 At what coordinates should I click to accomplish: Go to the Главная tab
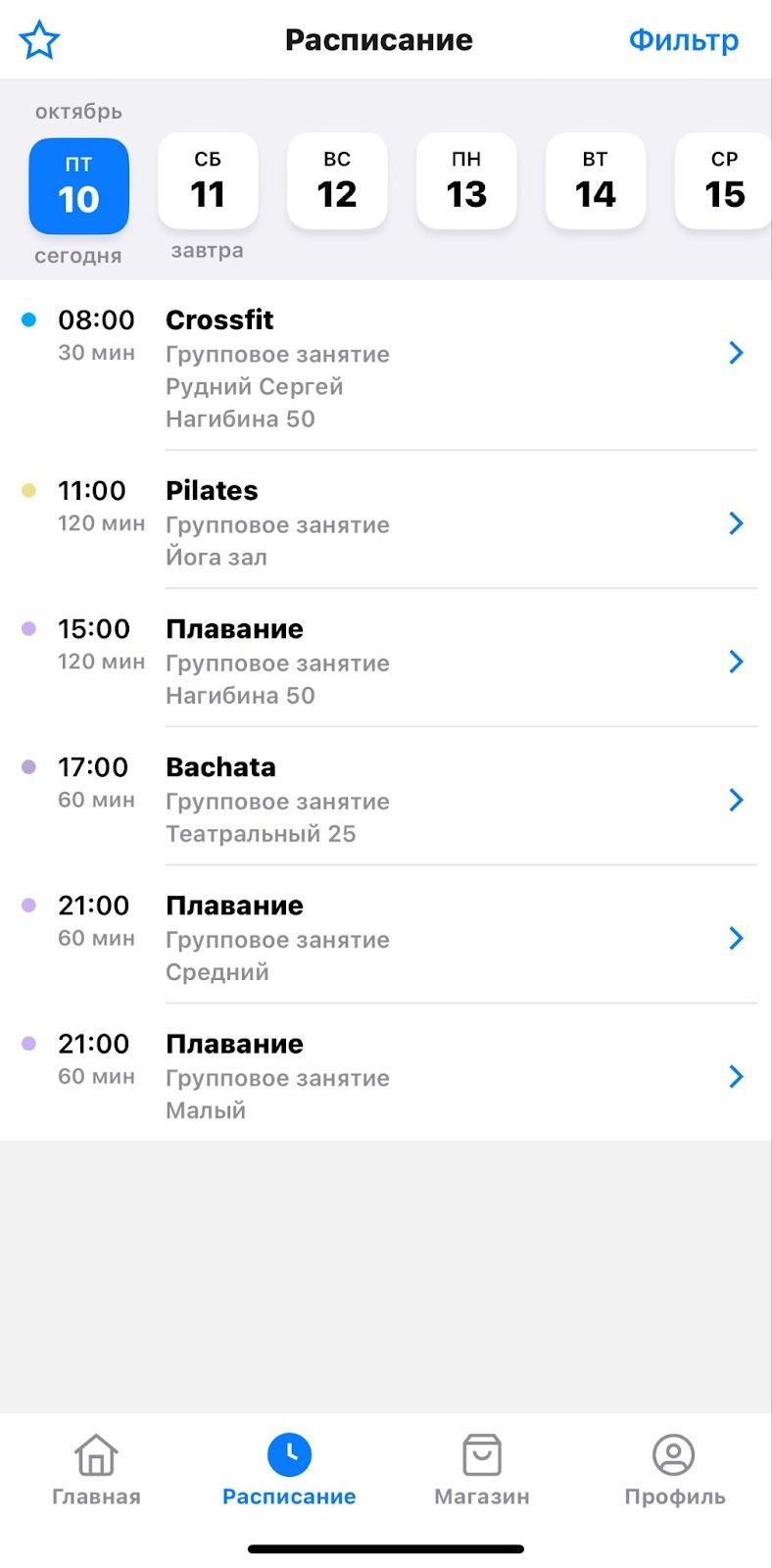point(96,1470)
